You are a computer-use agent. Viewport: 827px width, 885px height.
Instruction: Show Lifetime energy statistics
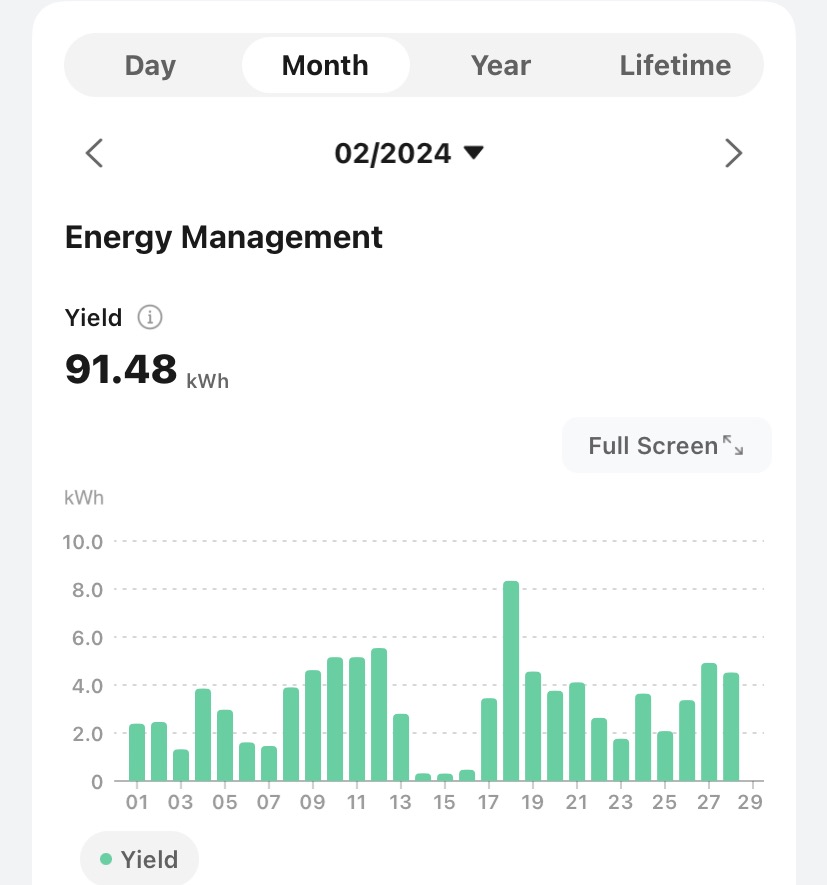(x=675, y=66)
